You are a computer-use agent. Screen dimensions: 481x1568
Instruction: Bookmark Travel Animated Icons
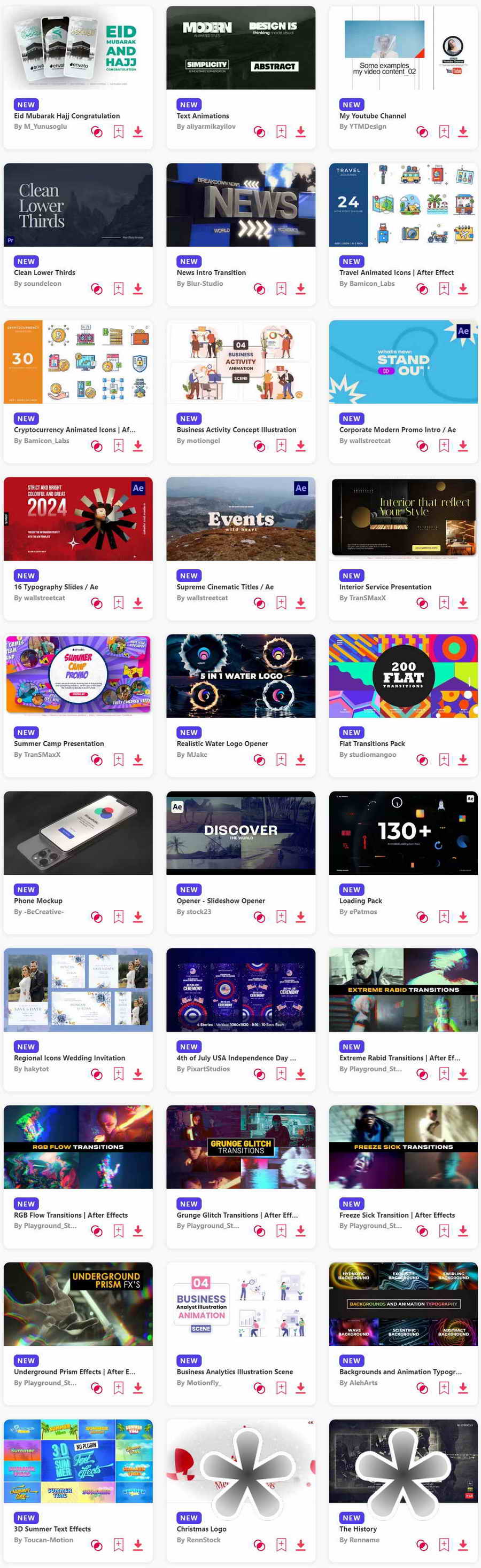(444, 288)
